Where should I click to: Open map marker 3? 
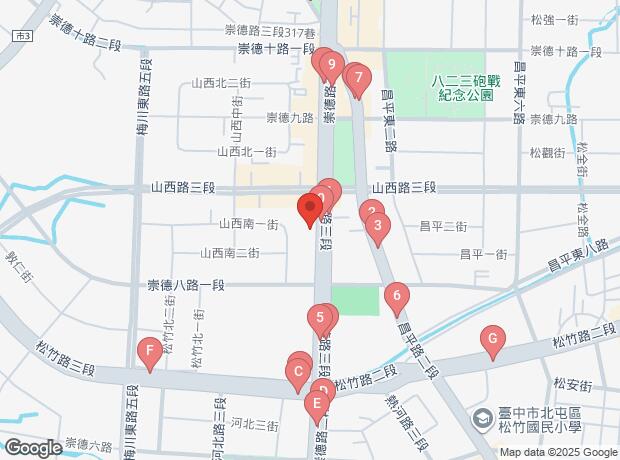pyautogui.click(x=377, y=228)
